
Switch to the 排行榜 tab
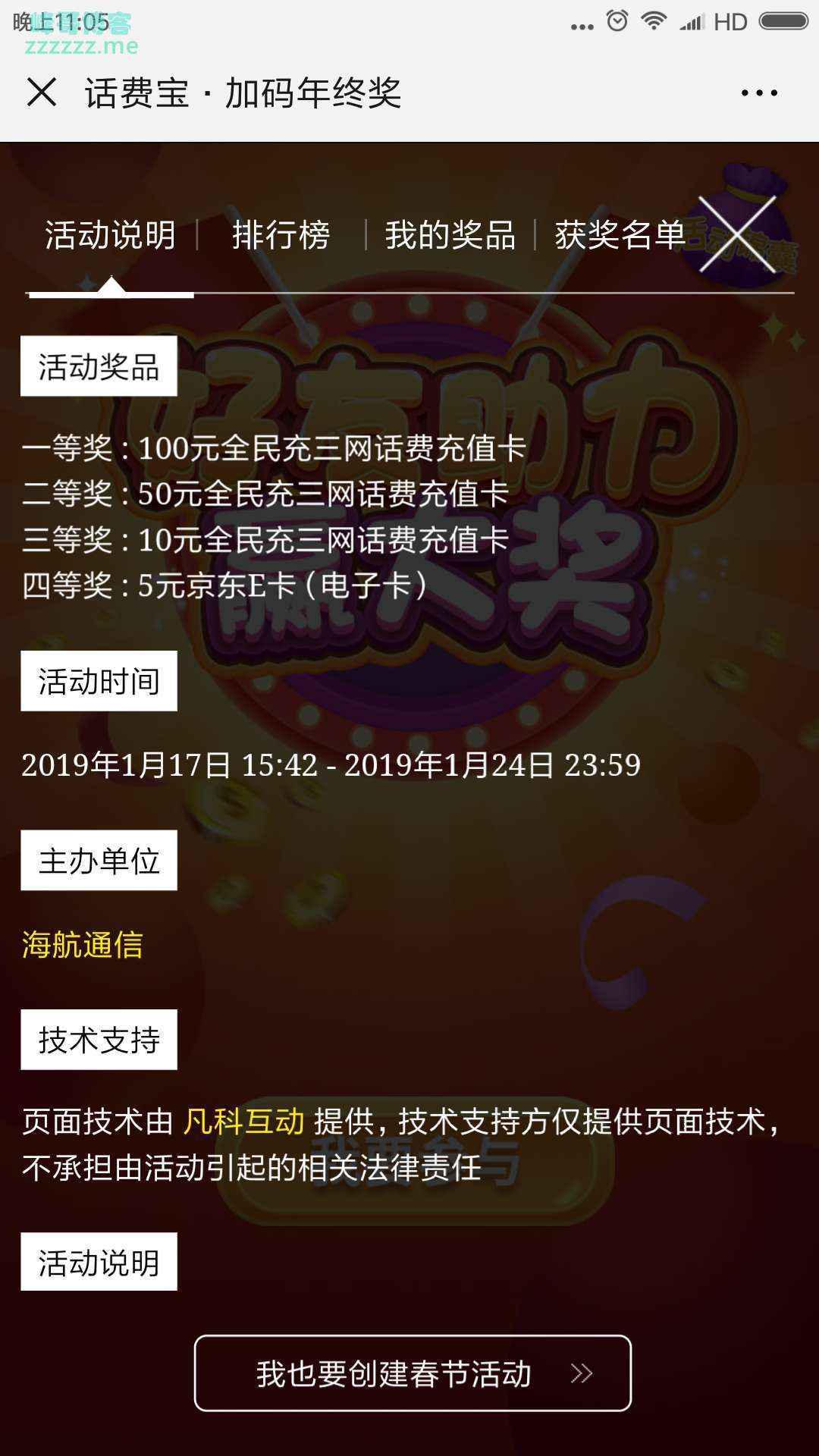click(x=281, y=235)
